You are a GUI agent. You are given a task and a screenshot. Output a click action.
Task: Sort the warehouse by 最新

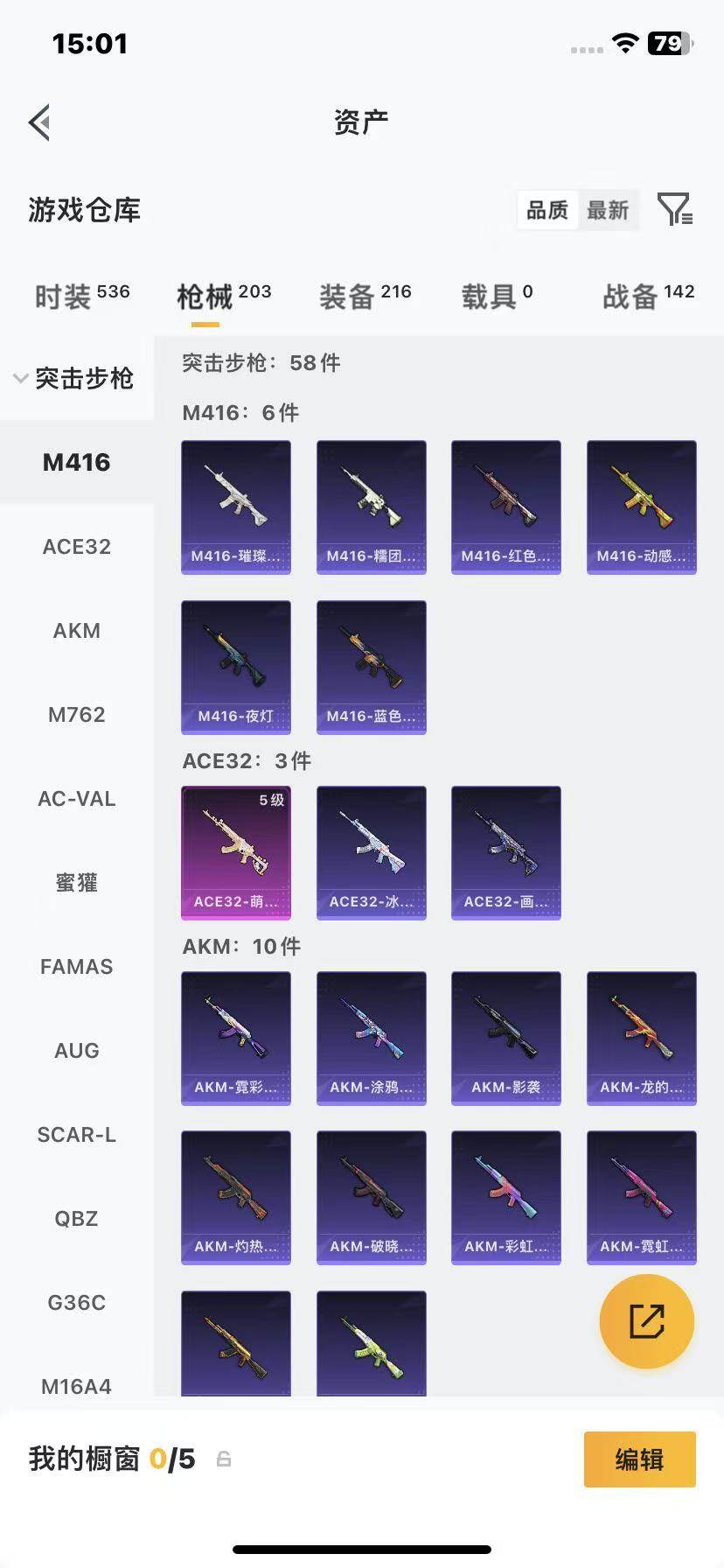[x=608, y=210]
